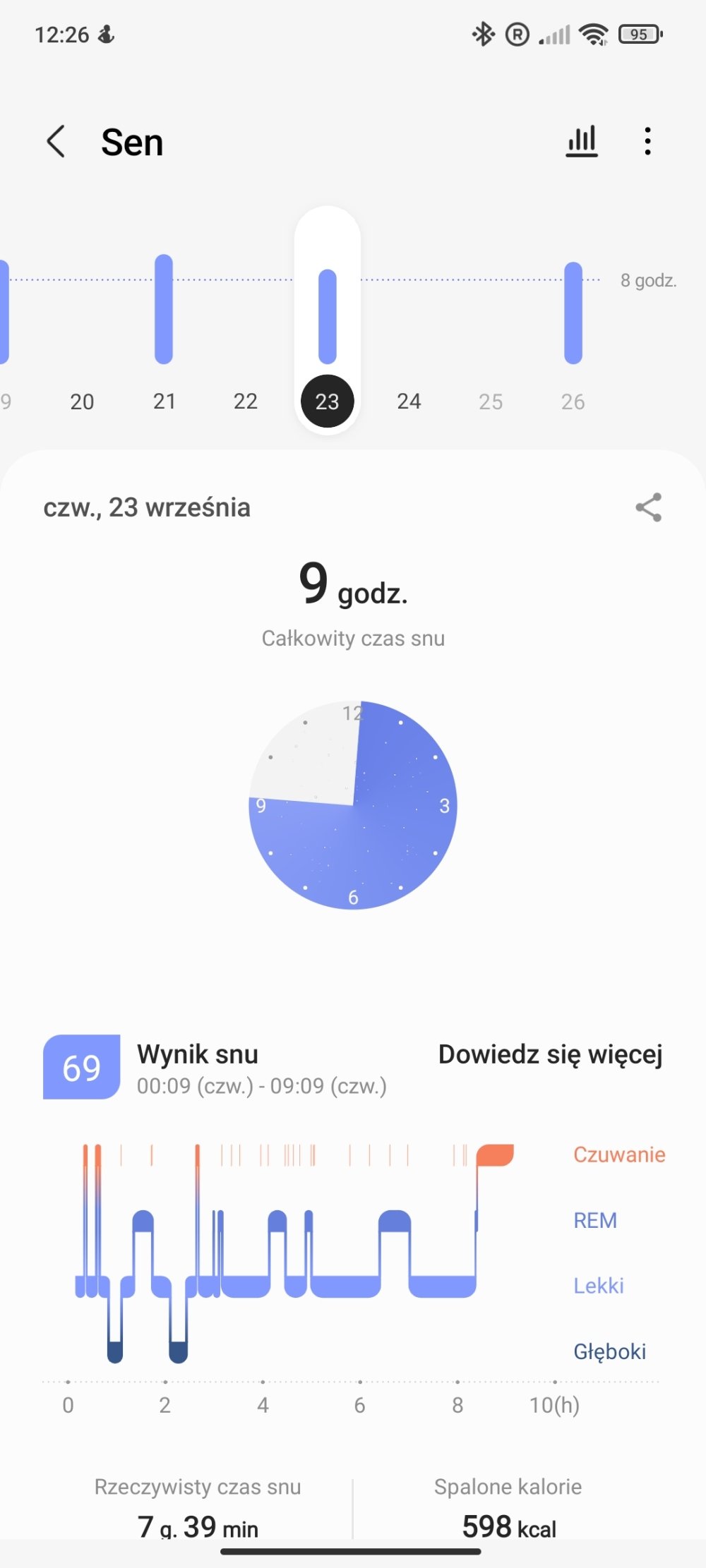Open the sleep trends chart icon
Screen dimensions: 706x1568
click(x=582, y=141)
